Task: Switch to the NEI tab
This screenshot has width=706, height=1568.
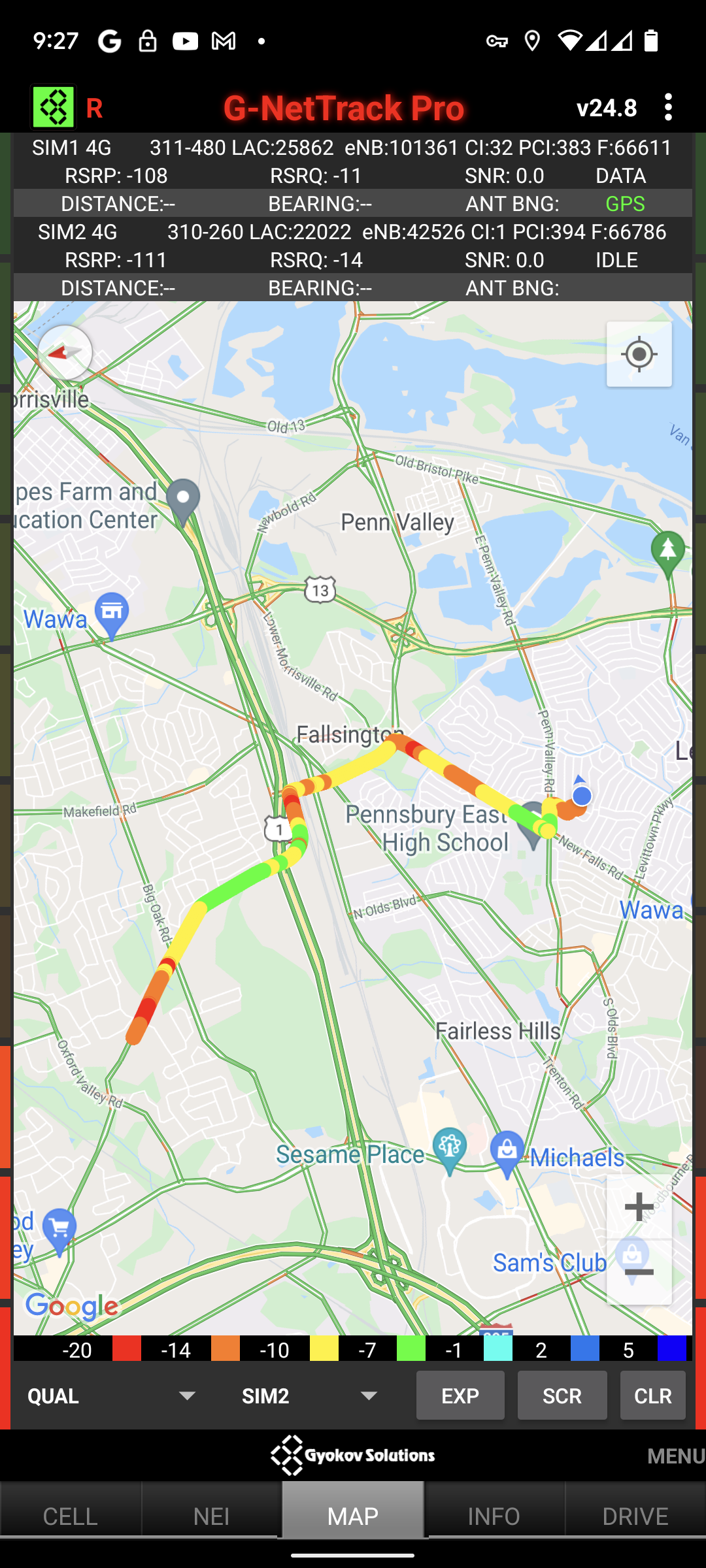Action: pyautogui.click(x=211, y=1516)
